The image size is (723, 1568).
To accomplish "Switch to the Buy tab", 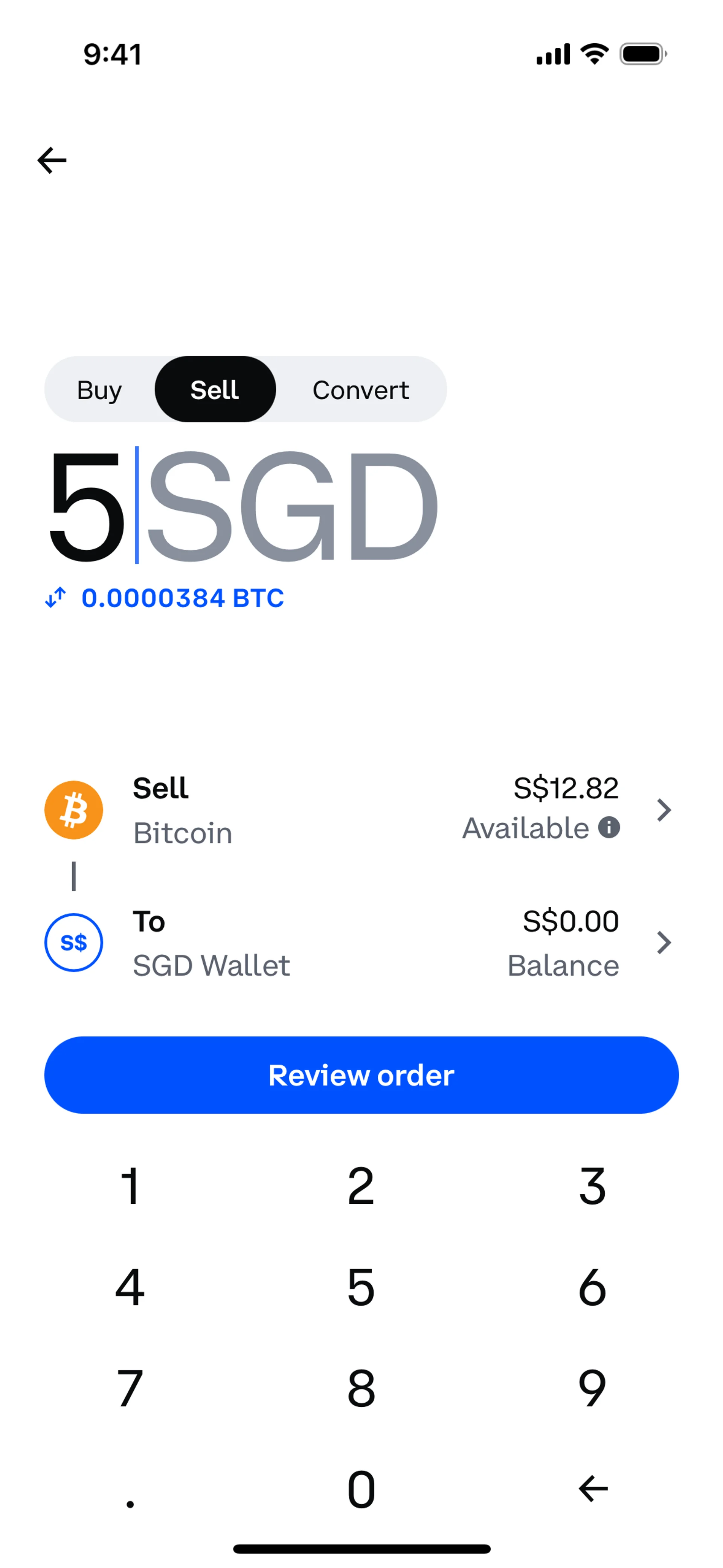I will 99,390.
